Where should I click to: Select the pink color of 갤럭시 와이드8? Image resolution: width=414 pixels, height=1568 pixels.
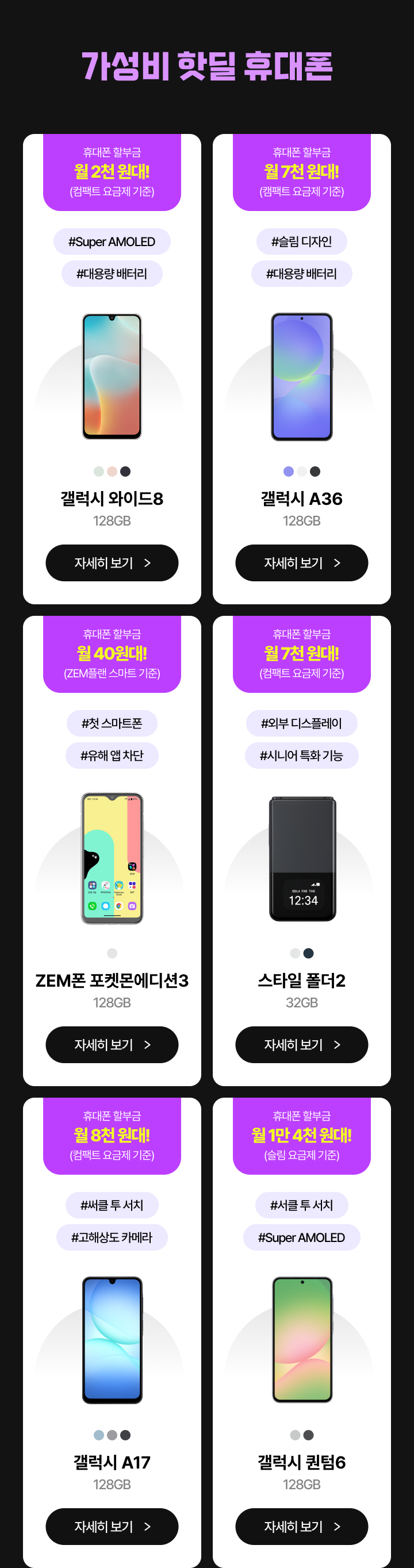point(112,471)
